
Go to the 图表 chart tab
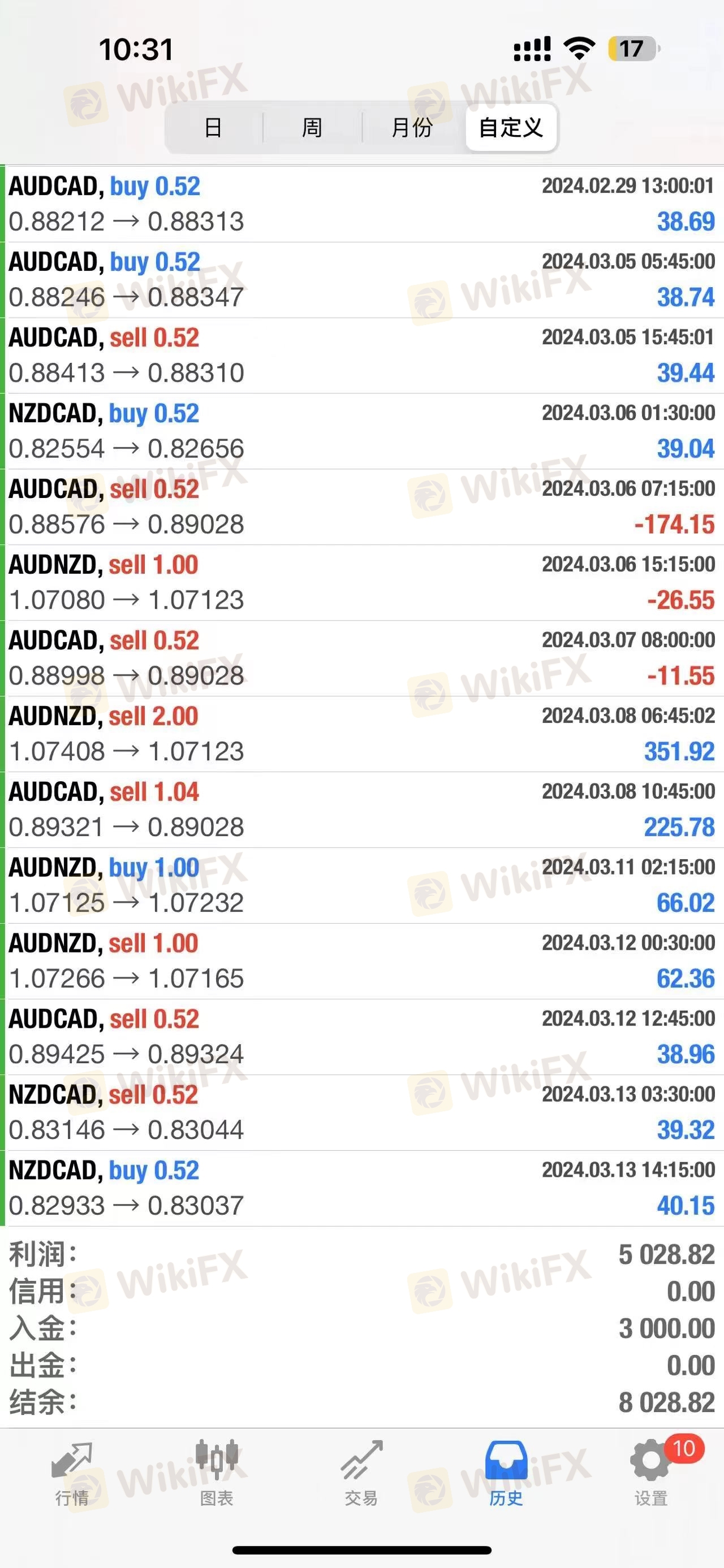coord(217,1472)
